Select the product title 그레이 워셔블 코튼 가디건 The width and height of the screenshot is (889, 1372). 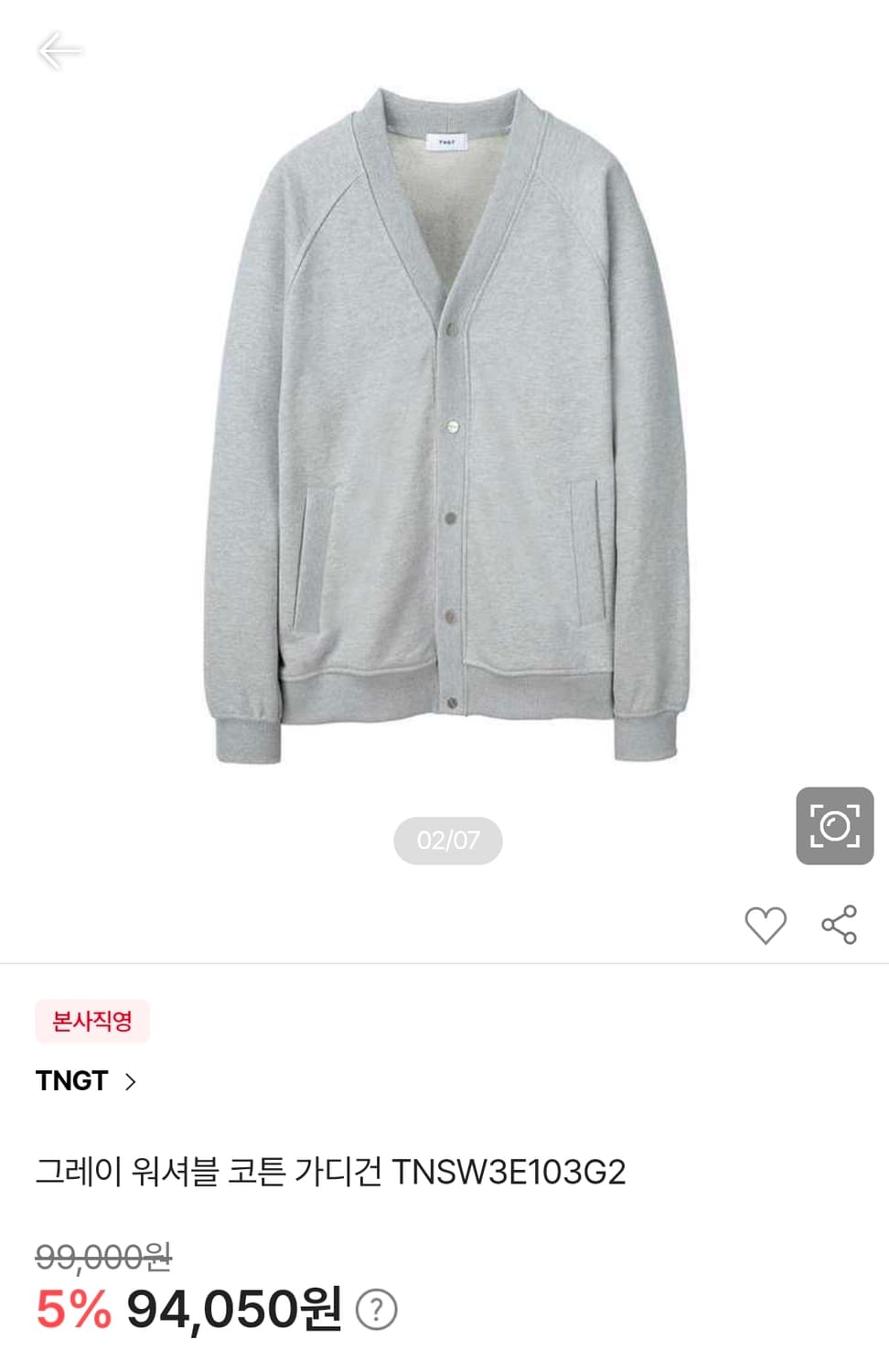tap(329, 1169)
